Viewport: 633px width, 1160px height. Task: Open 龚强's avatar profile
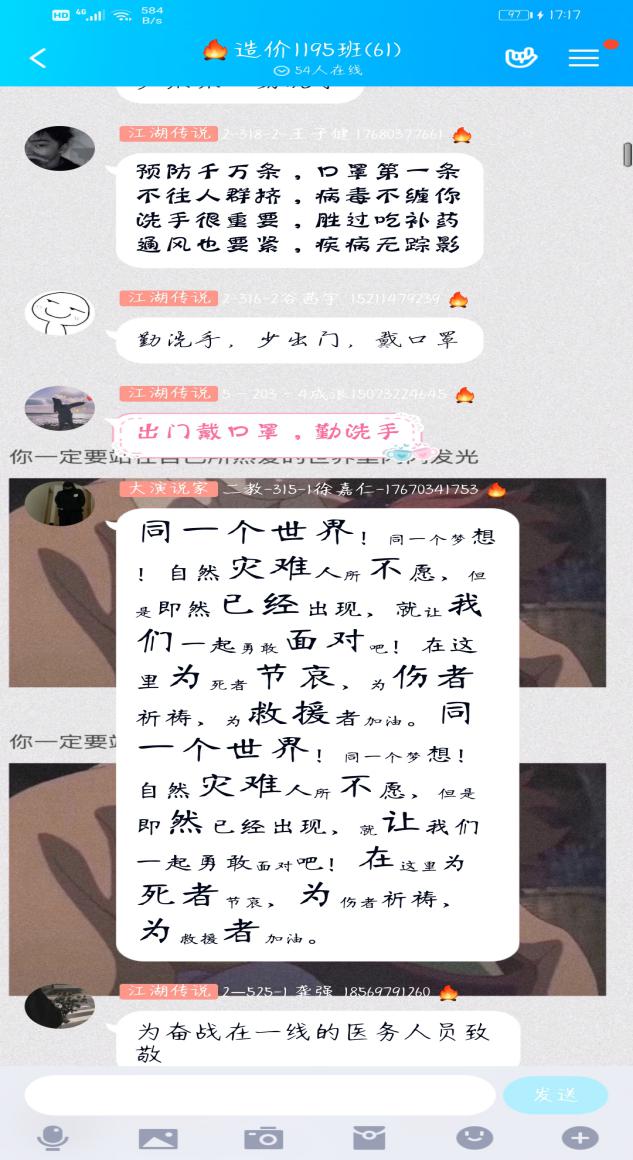(x=59, y=1005)
